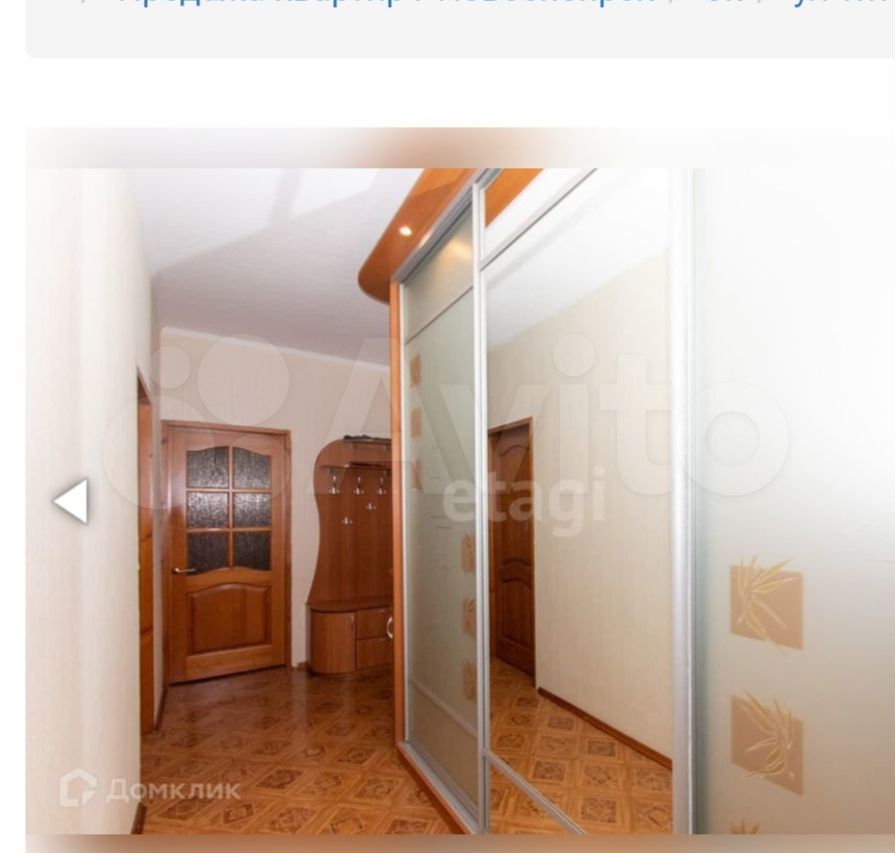Go to the previous listing photo
The width and height of the screenshot is (895, 853).
click(71, 501)
